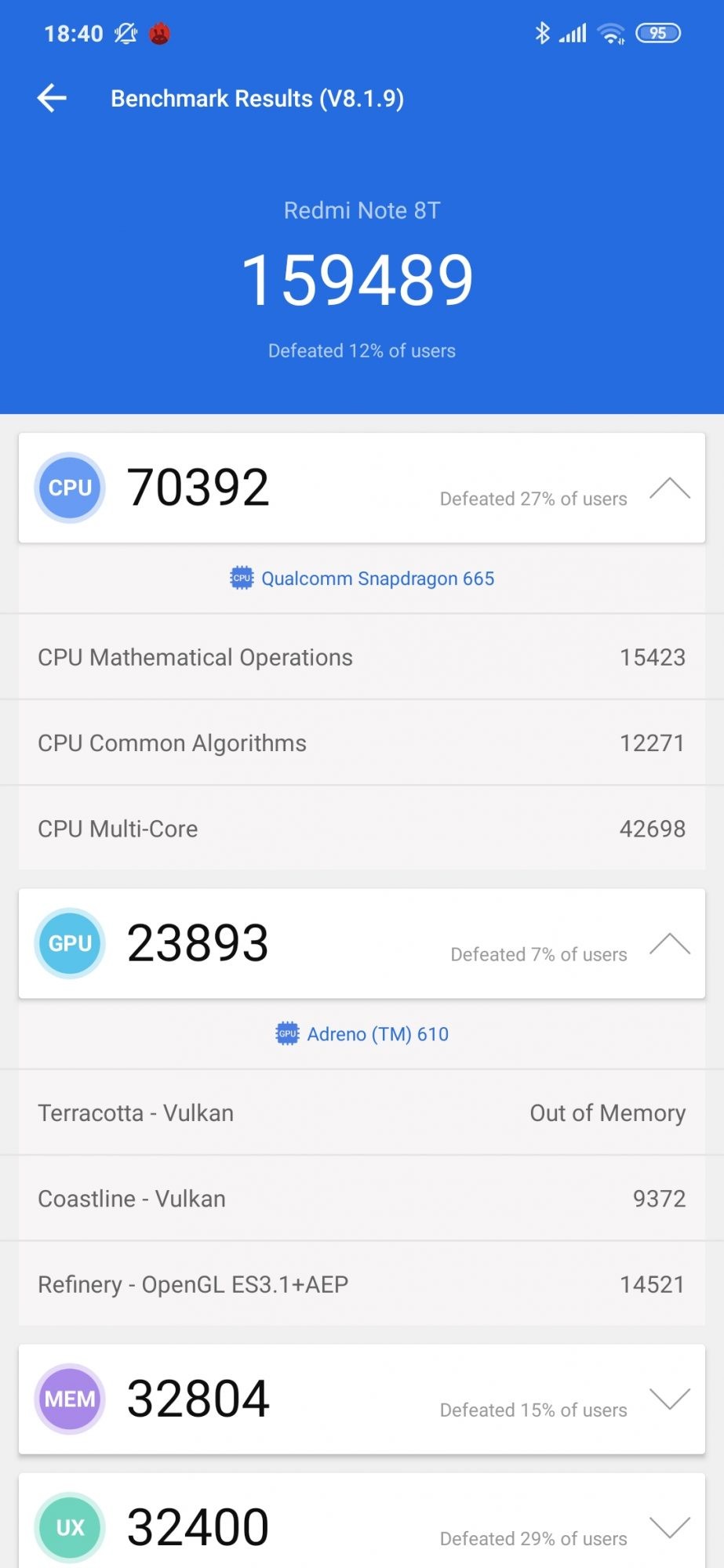The height and width of the screenshot is (1568, 724).
Task: Expand the UX score section
Action: click(669, 1527)
